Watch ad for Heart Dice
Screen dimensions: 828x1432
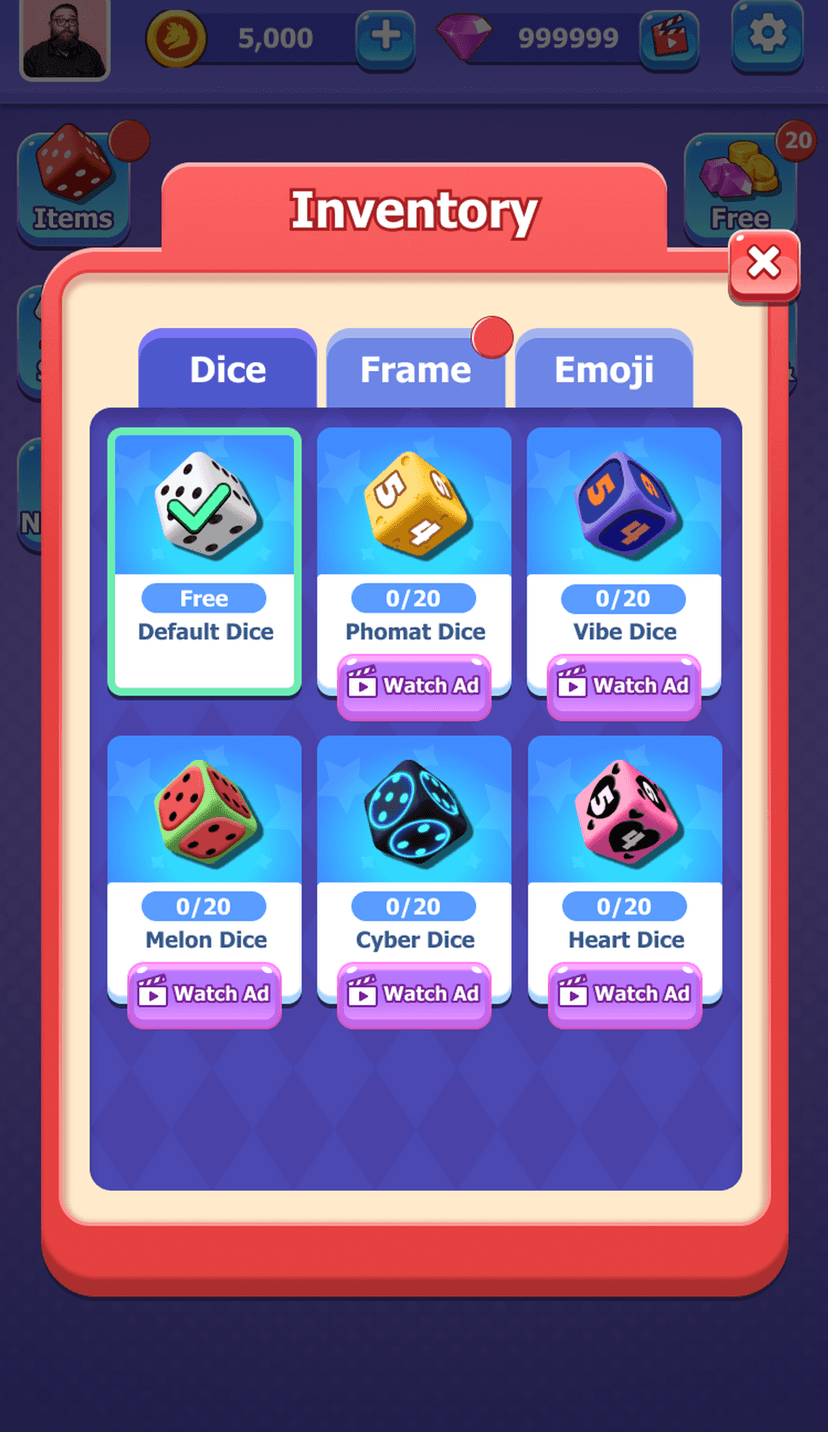625,994
